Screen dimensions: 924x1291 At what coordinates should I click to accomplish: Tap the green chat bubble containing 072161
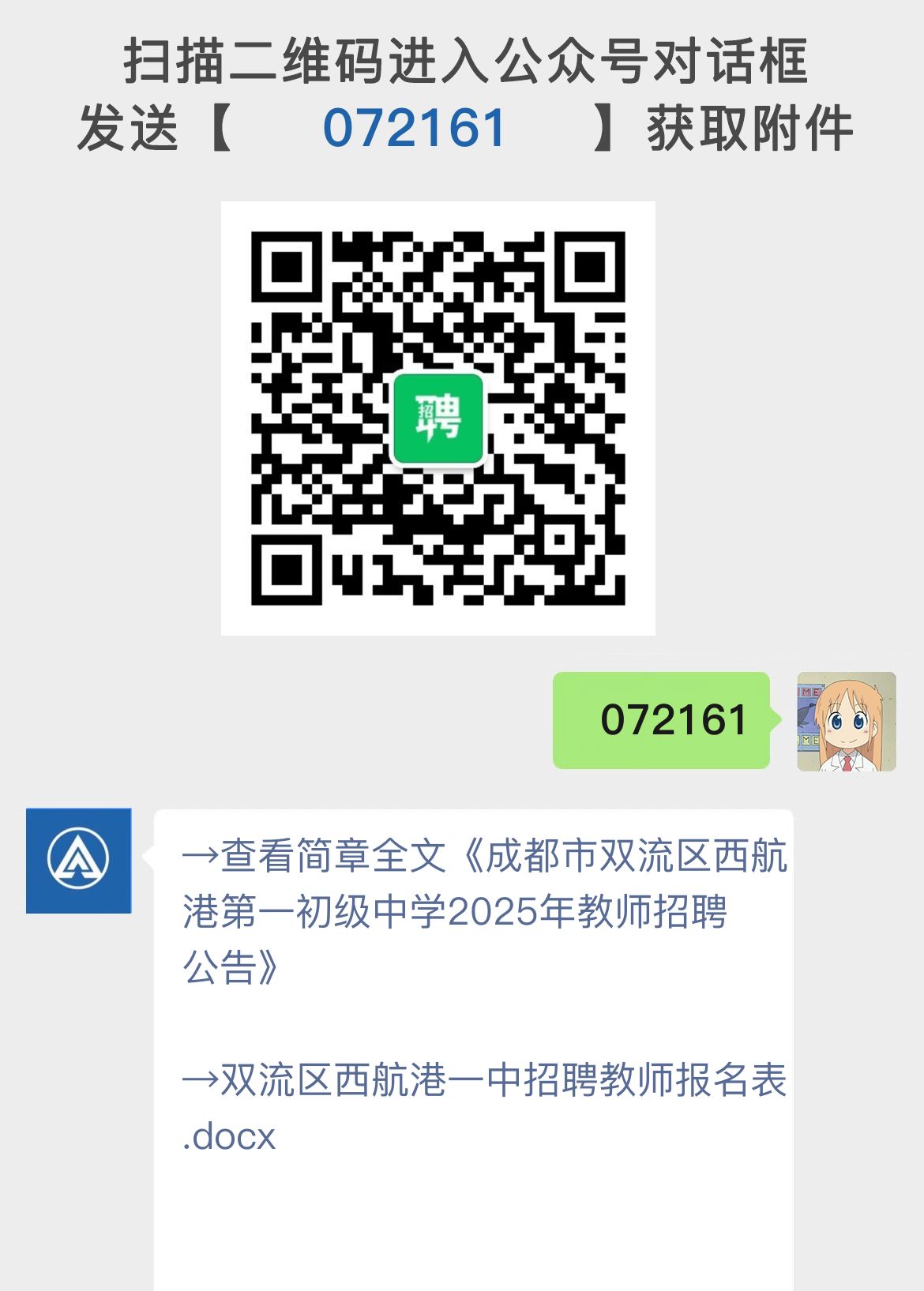pyautogui.click(x=661, y=719)
